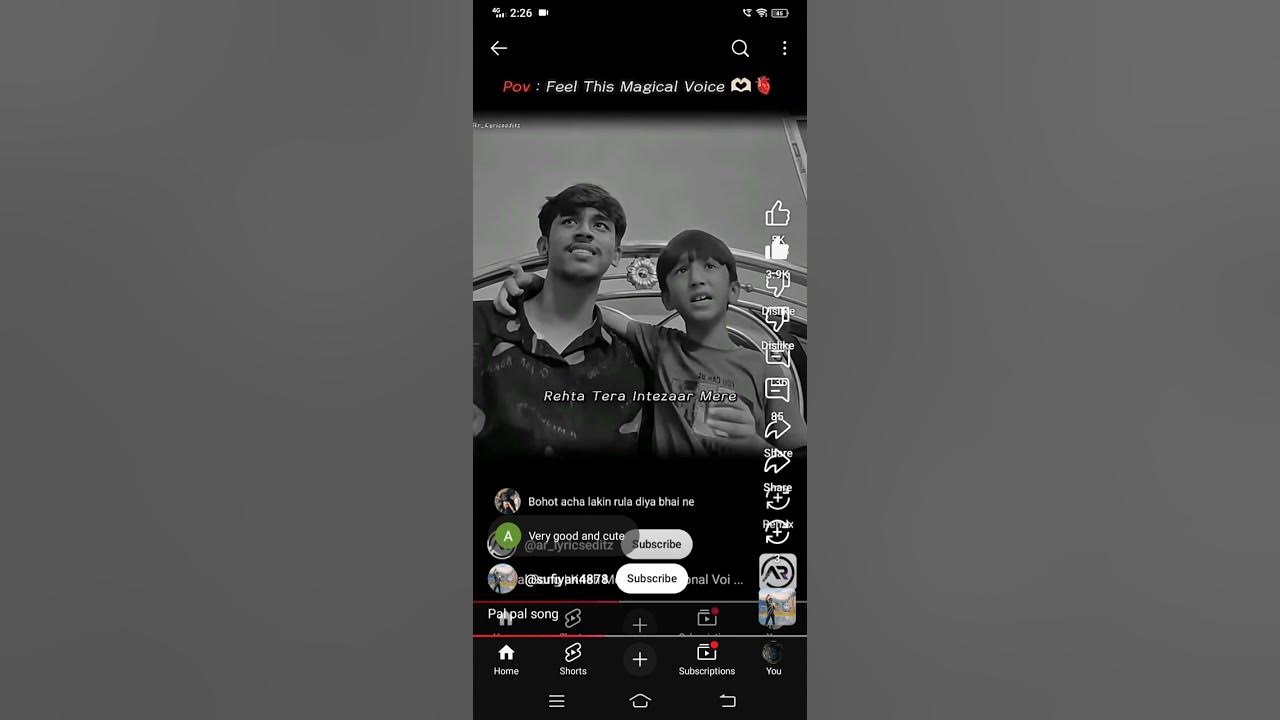Viewport: 1280px width, 720px height.
Task: Go back using the top arrow
Action: [499, 48]
